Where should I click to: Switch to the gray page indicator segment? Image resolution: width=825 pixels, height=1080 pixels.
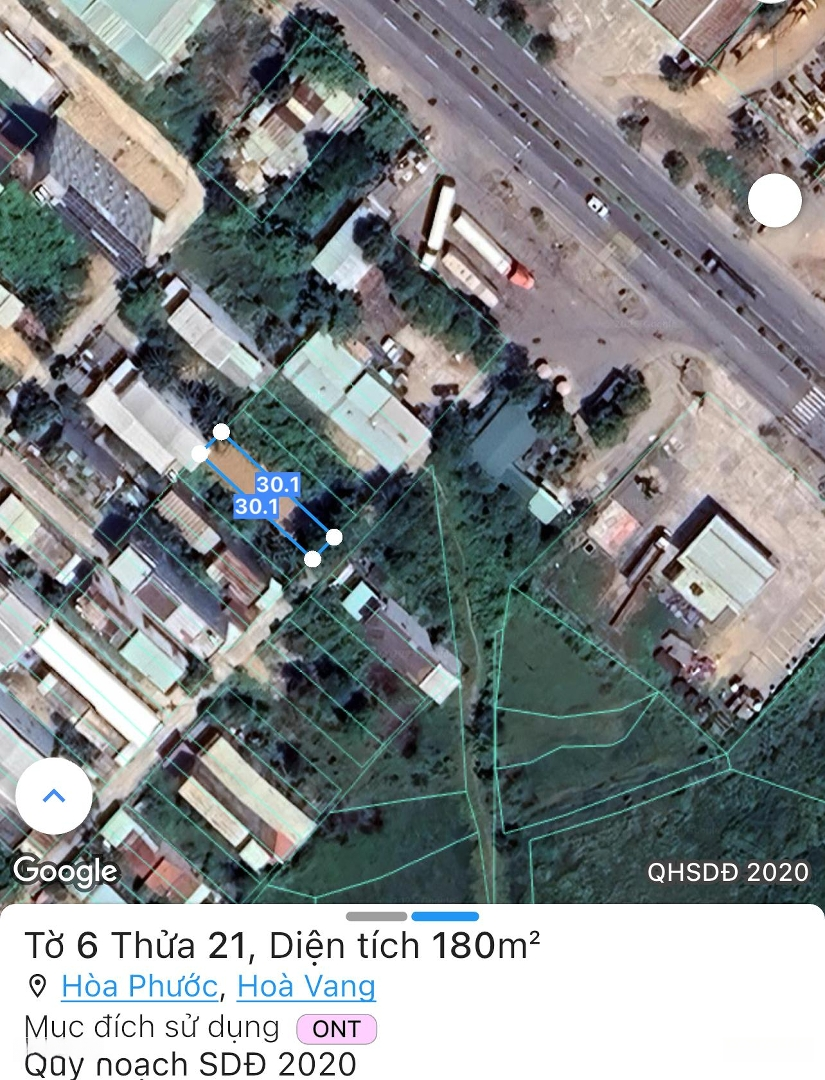tap(376, 916)
